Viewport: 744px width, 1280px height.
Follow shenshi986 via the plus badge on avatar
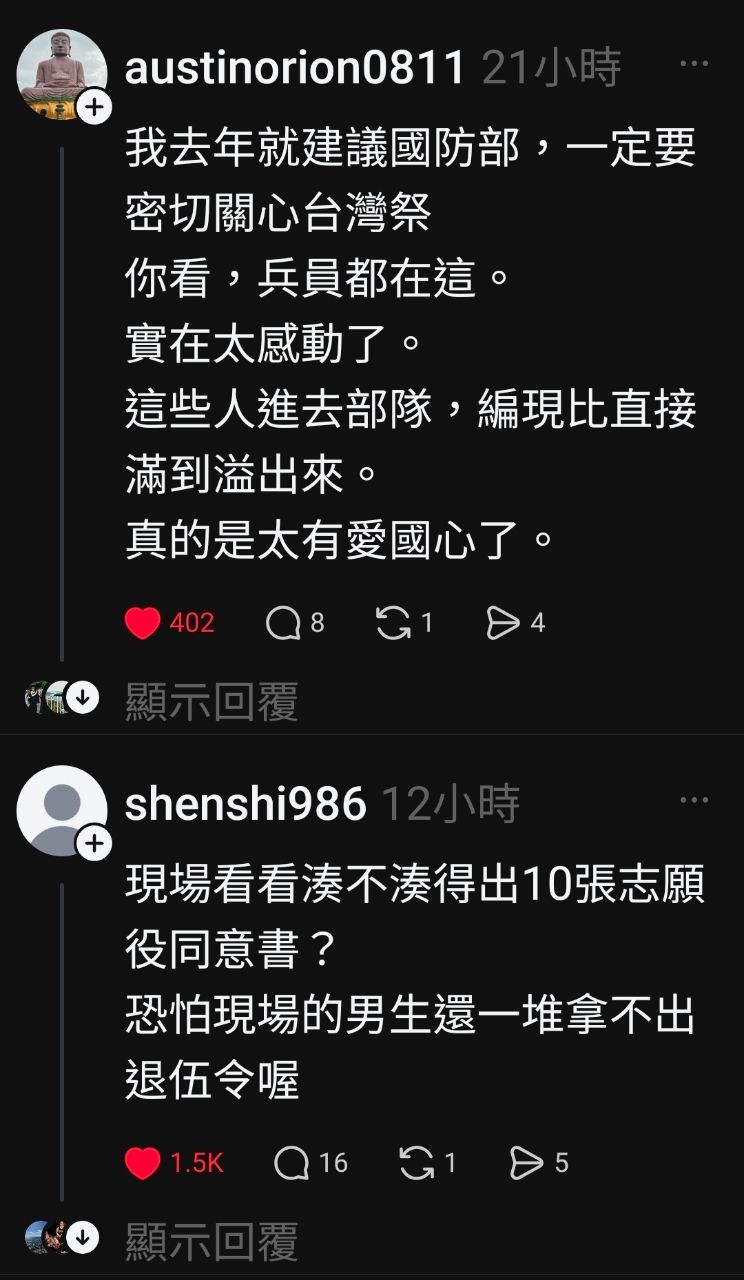click(94, 844)
